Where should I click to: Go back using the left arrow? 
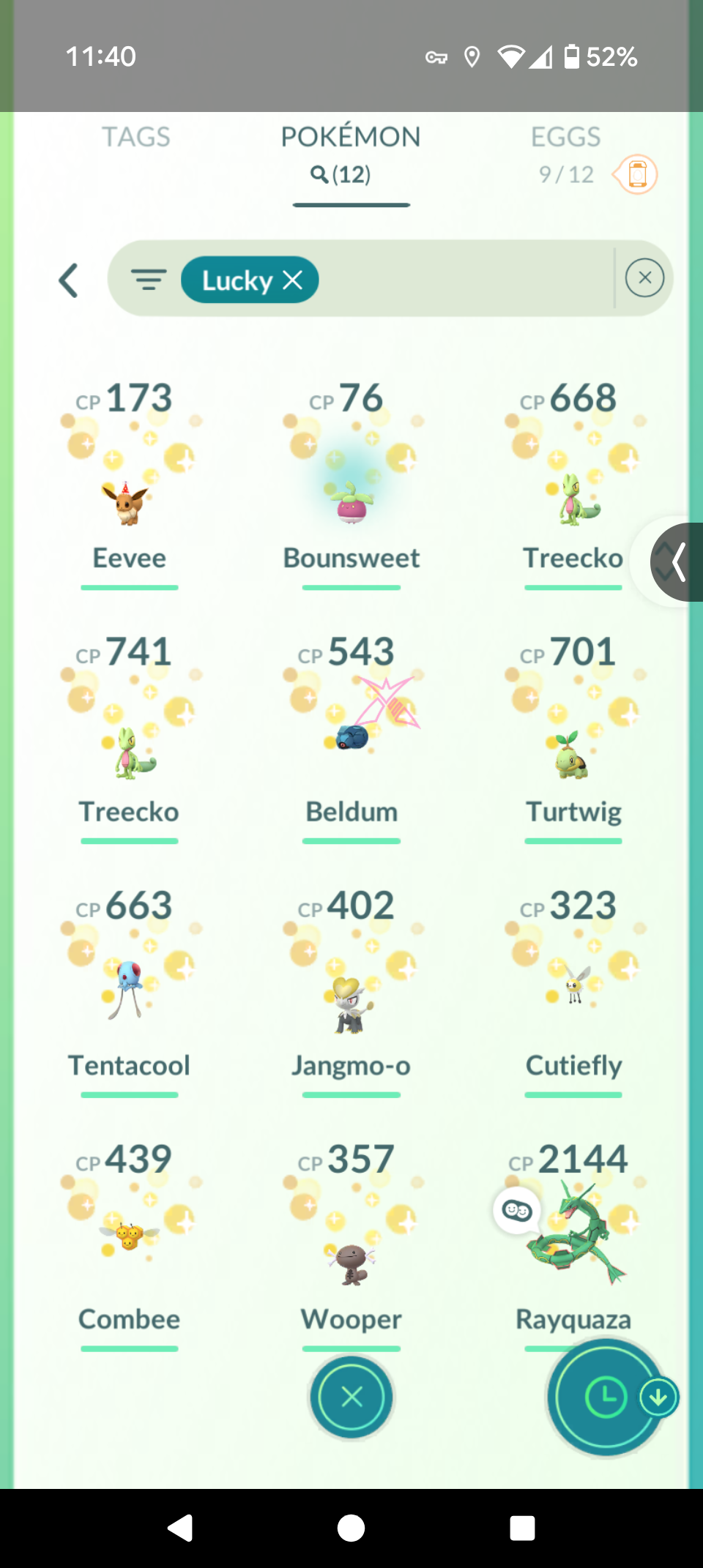(x=68, y=280)
